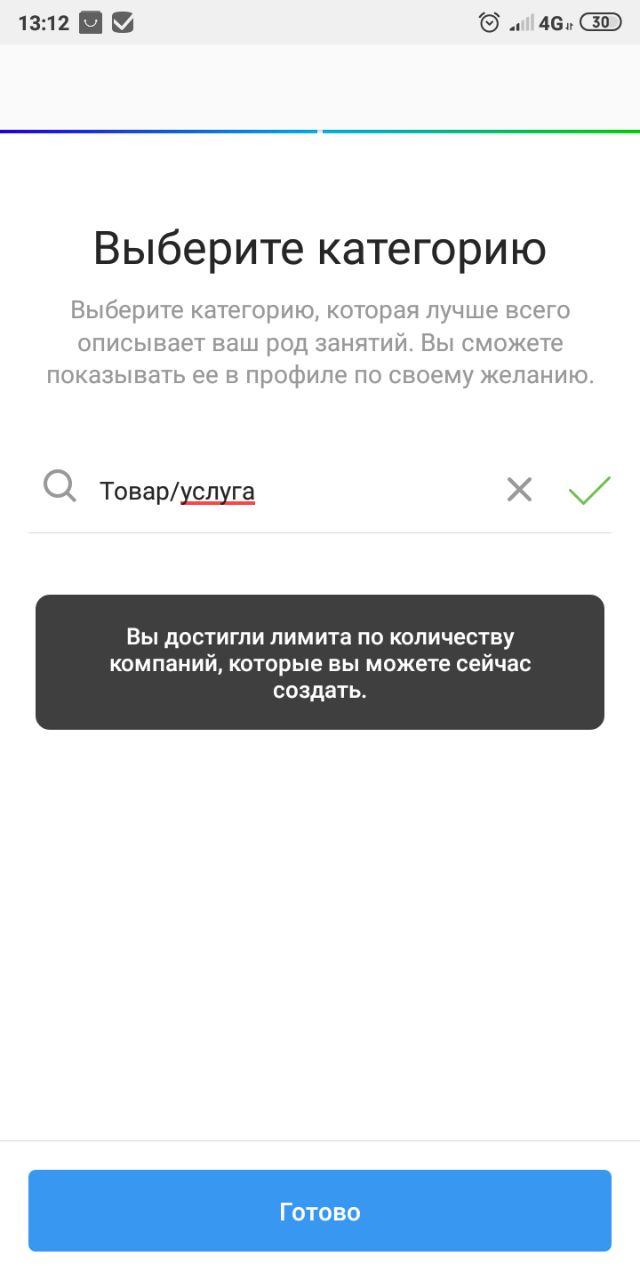Tap the Готово button
This screenshot has width=640, height=1280.
click(x=319, y=1211)
